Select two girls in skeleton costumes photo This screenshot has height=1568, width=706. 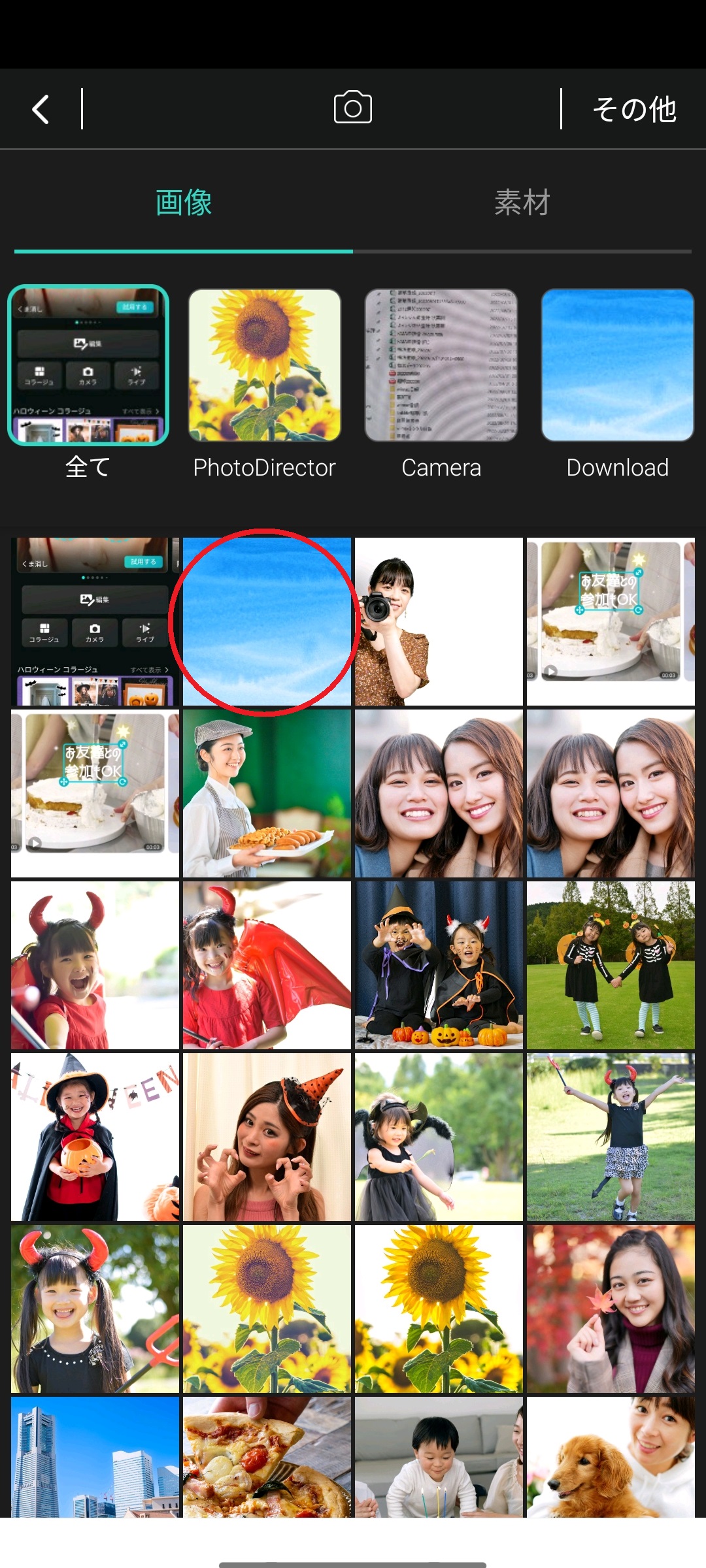click(611, 965)
